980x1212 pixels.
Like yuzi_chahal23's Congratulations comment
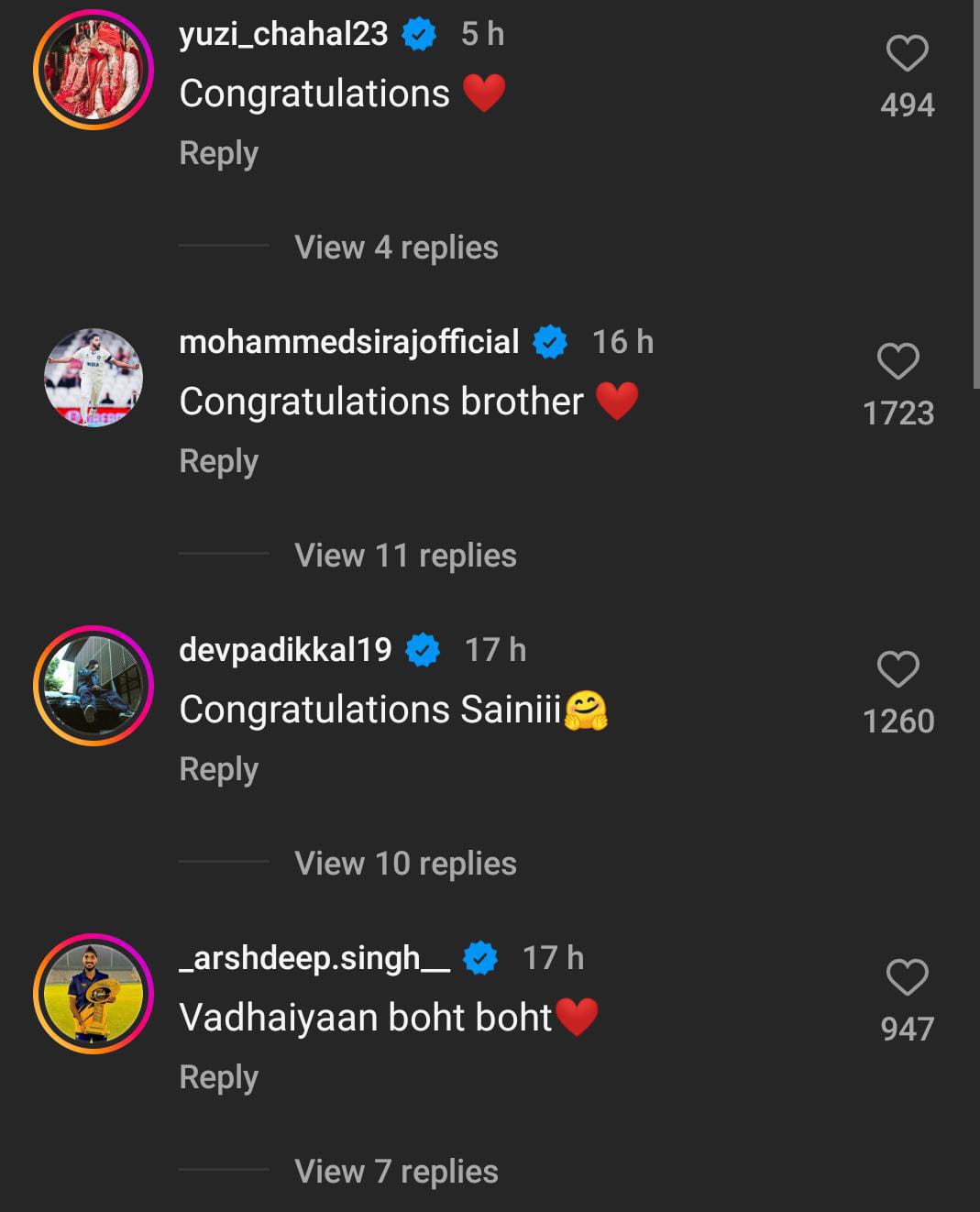coord(907,54)
